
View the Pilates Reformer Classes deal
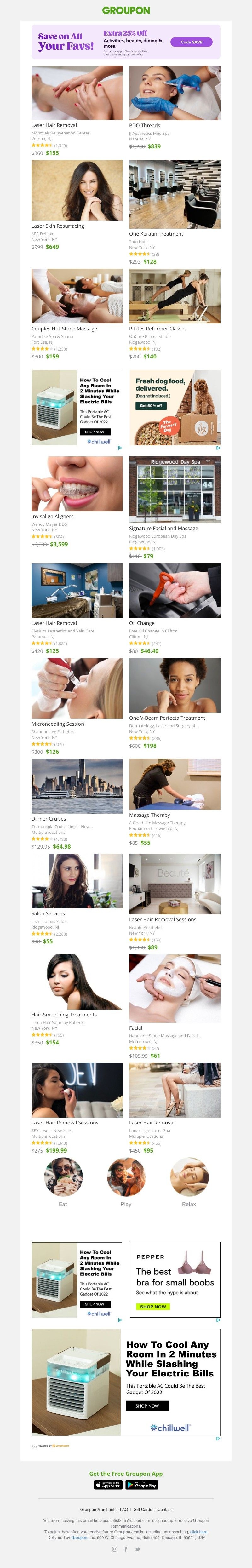(x=174, y=296)
